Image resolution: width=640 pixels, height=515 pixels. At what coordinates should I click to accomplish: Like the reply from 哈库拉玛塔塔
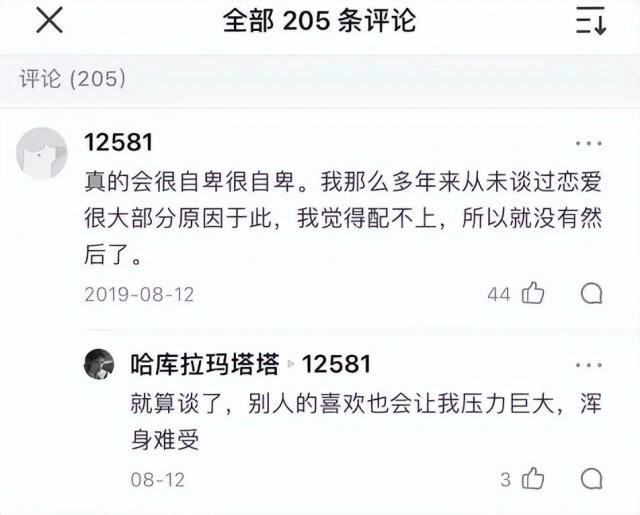(534, 479)
